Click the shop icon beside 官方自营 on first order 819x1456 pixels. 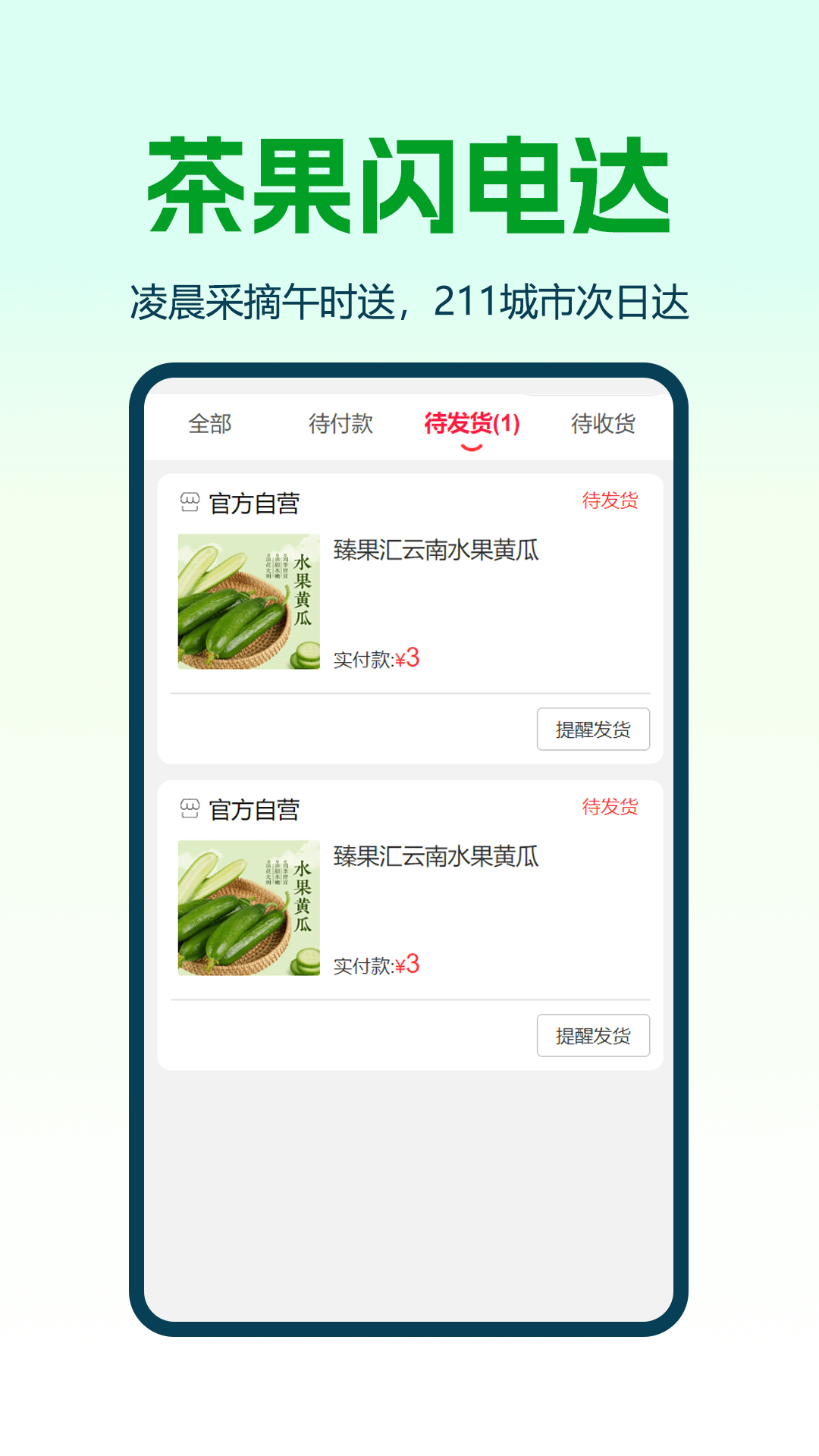tap(189, 502)
